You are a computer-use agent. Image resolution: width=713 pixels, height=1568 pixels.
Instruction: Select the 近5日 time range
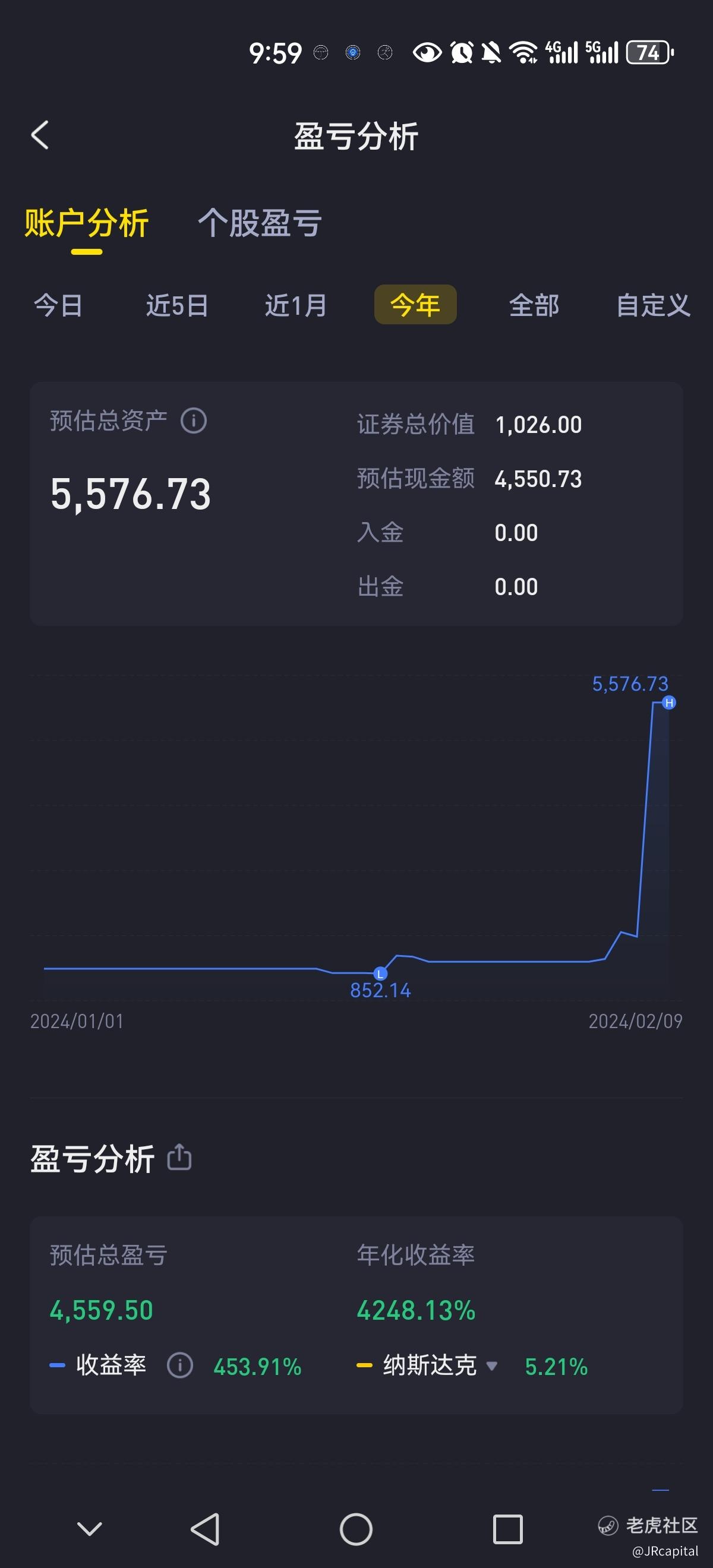(176, 305)
